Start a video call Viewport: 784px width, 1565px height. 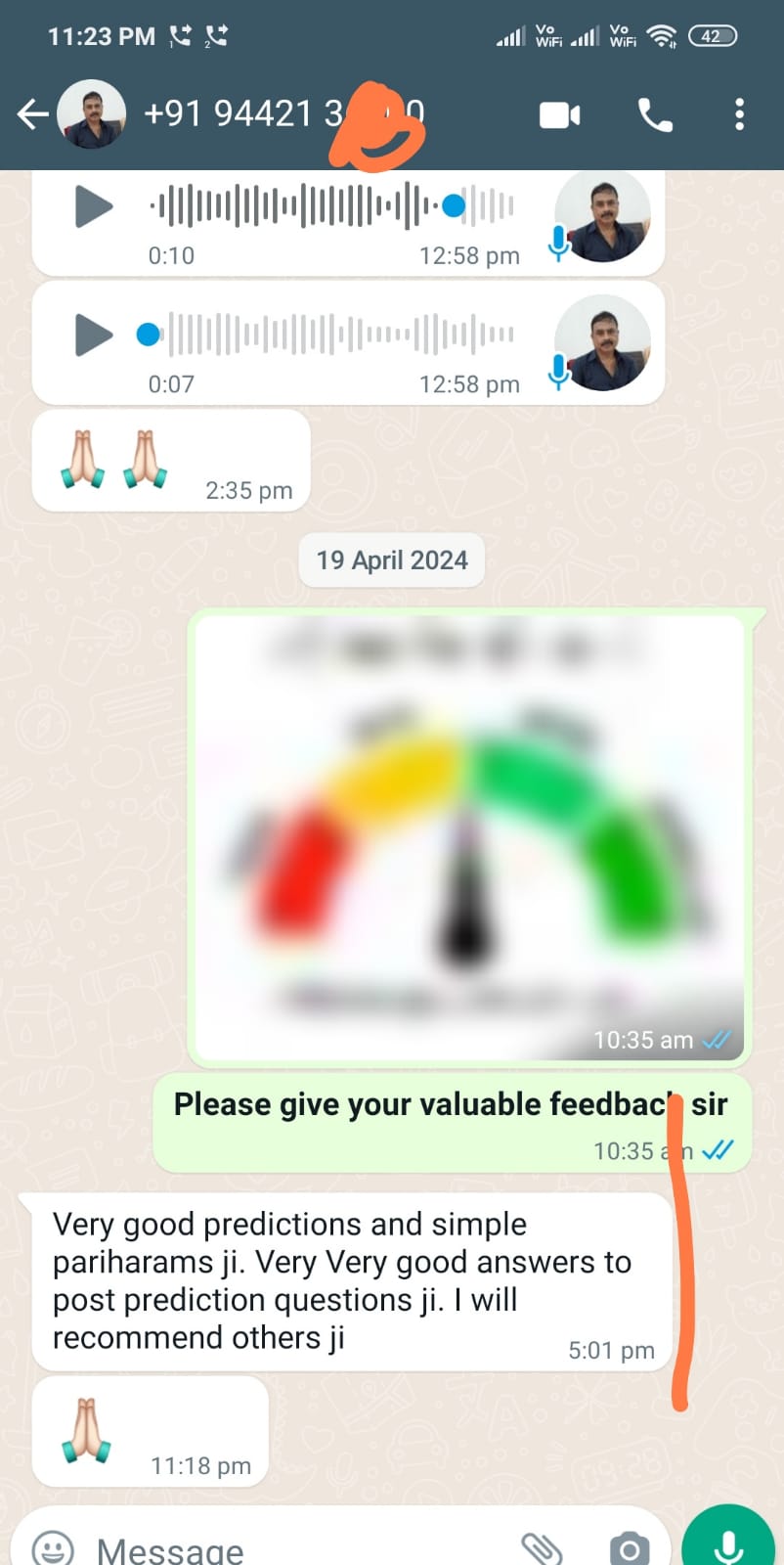click(x=559, y=115)
